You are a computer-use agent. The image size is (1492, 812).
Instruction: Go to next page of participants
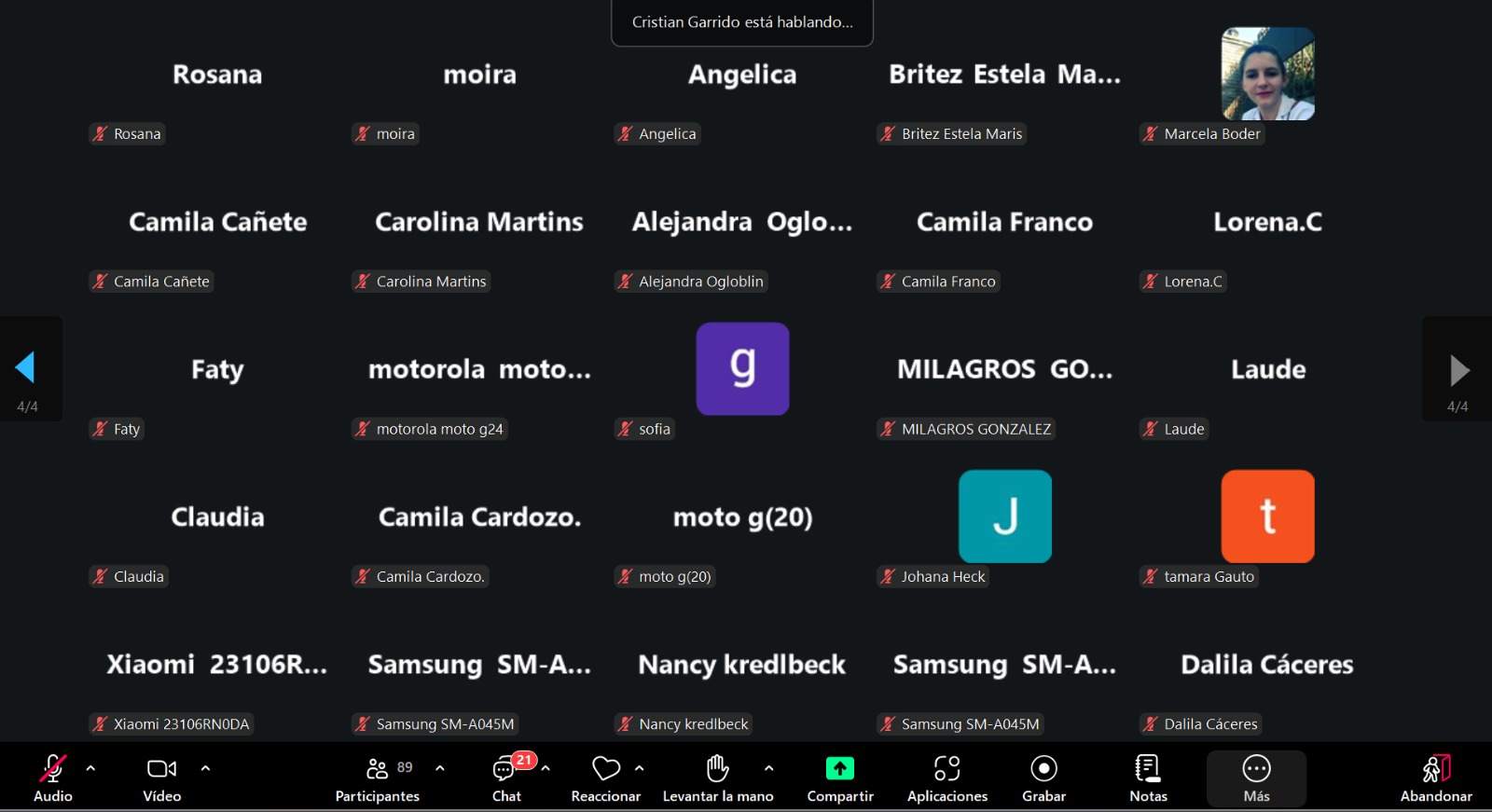pos(1459,370)
